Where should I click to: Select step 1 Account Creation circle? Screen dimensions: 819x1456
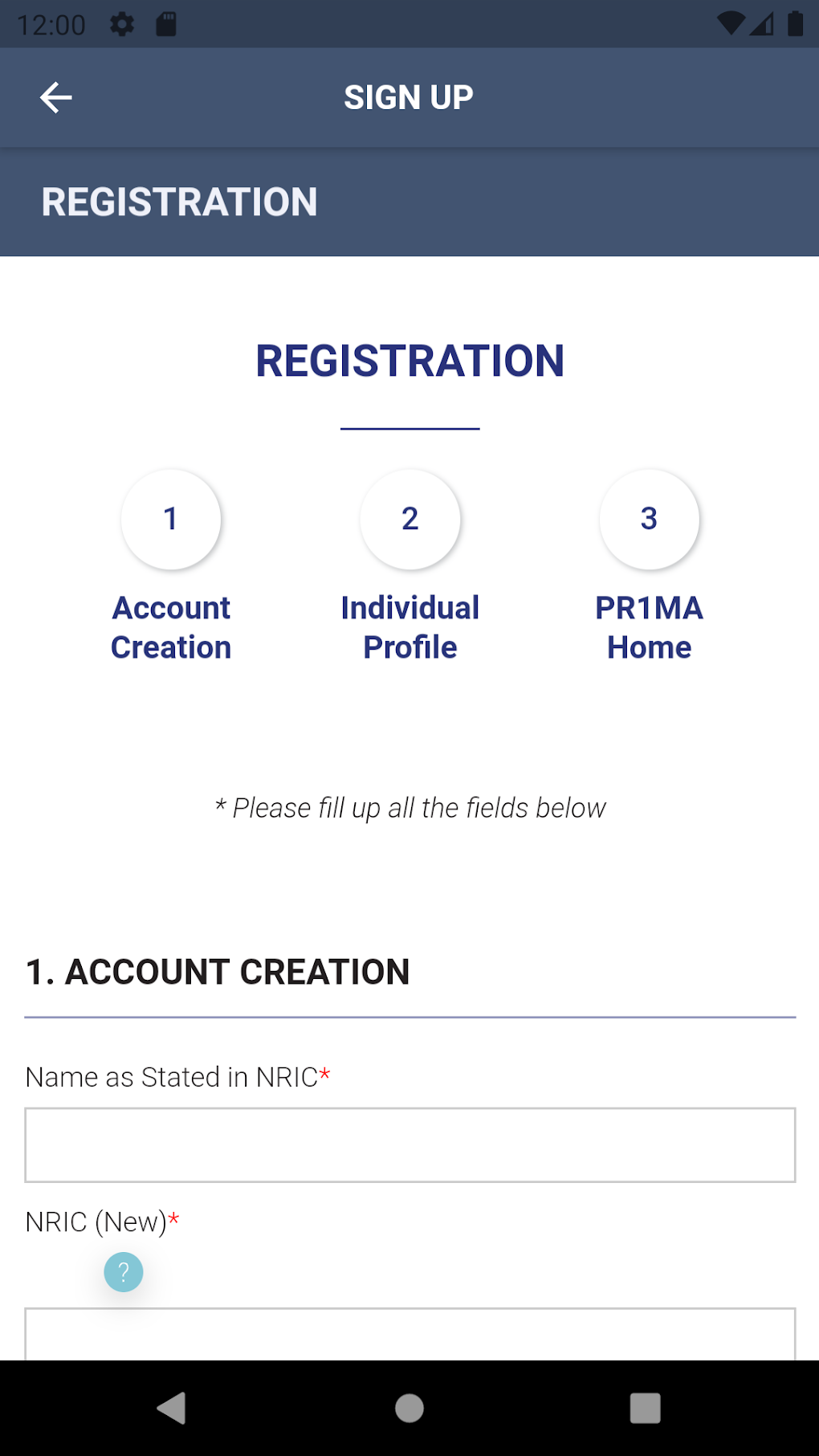170,520
